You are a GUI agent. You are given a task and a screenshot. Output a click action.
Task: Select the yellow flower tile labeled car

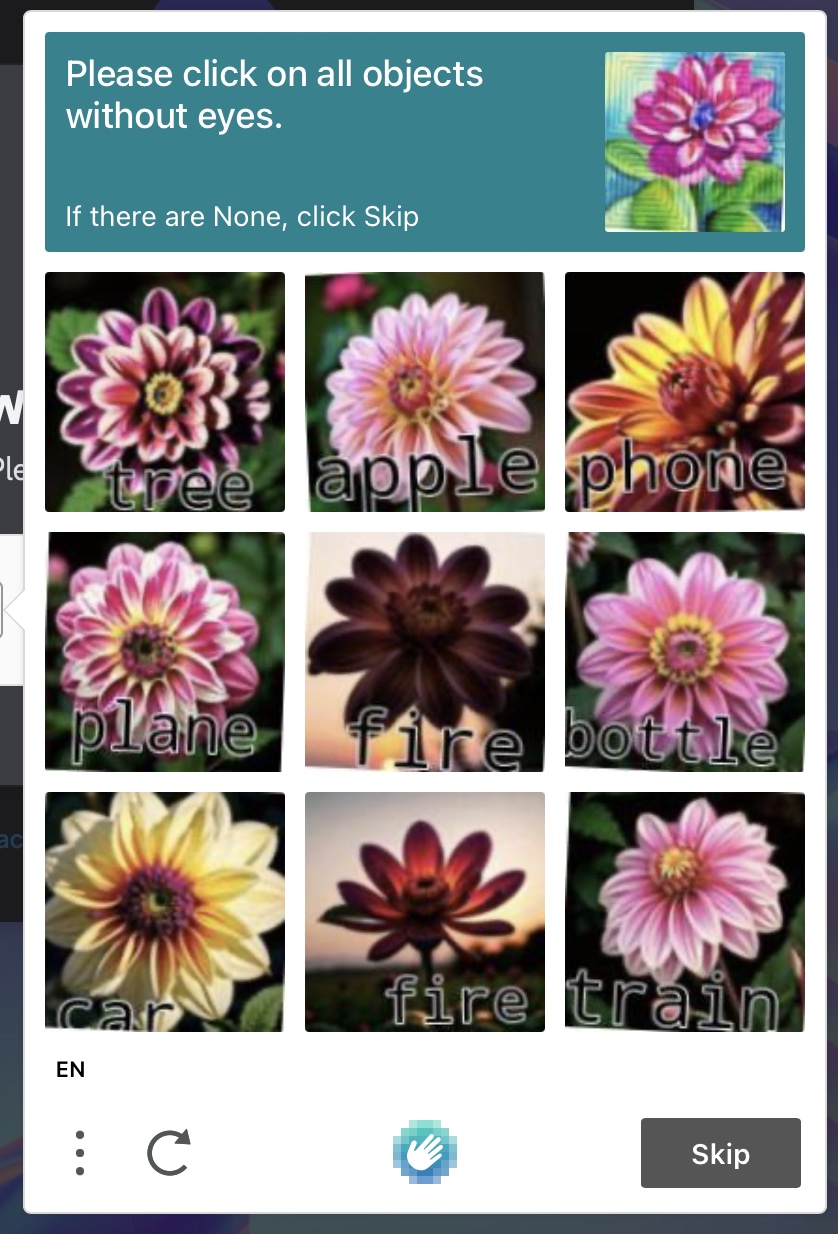(x=165, y=912)
